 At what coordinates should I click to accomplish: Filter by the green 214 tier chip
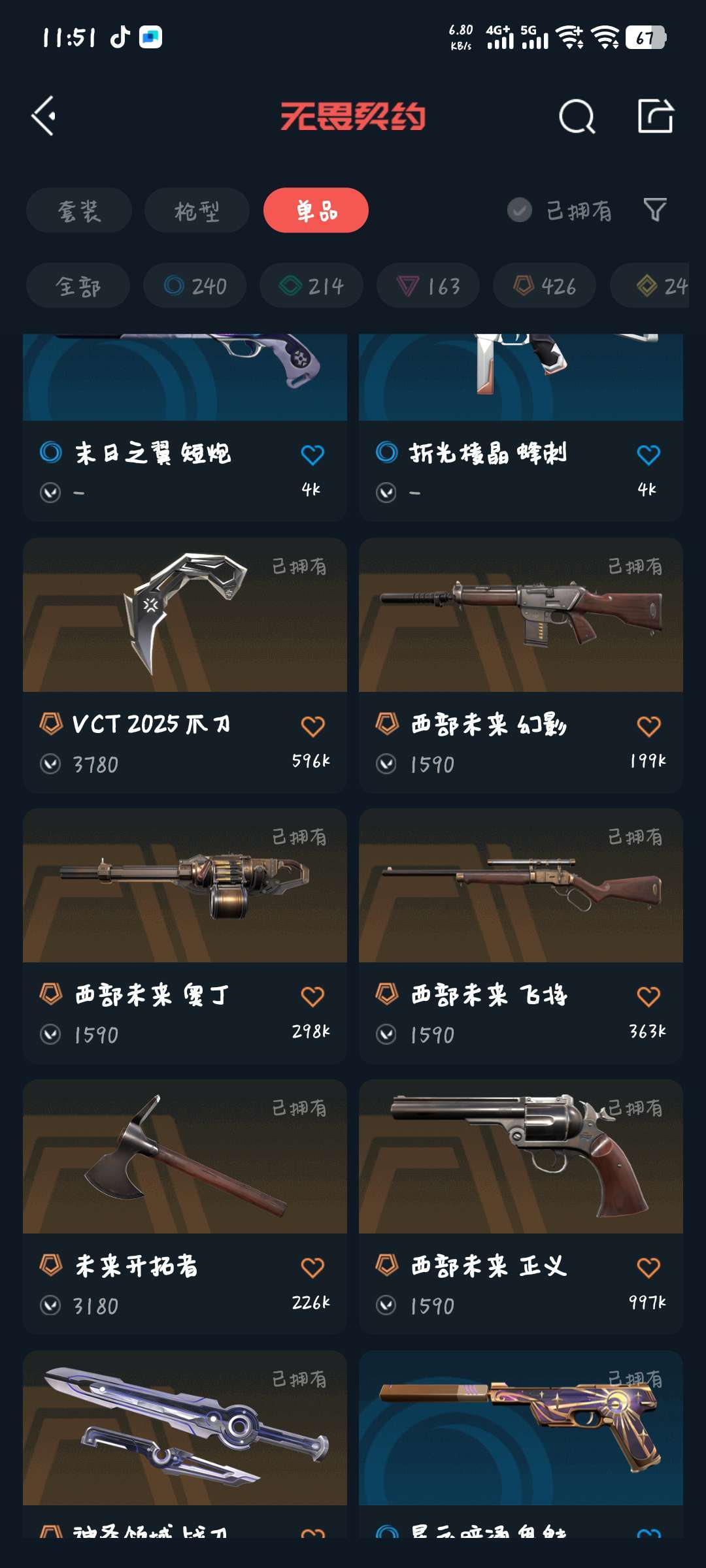(x=311, y=286)
